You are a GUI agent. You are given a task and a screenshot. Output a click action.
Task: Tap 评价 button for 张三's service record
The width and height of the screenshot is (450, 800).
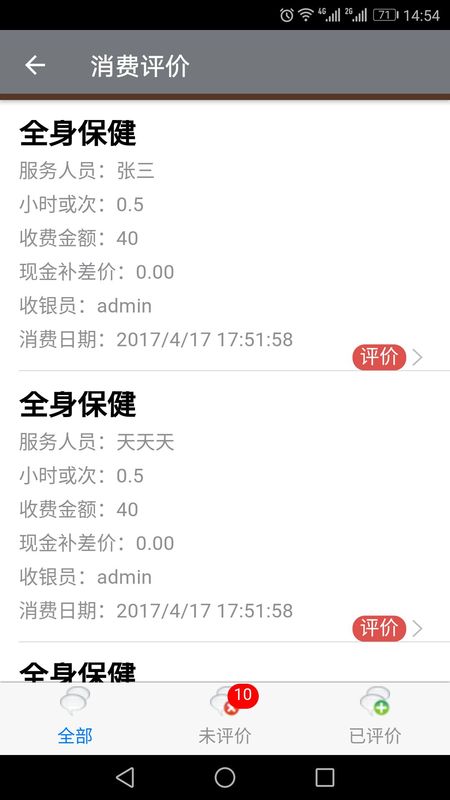(379, 357)
